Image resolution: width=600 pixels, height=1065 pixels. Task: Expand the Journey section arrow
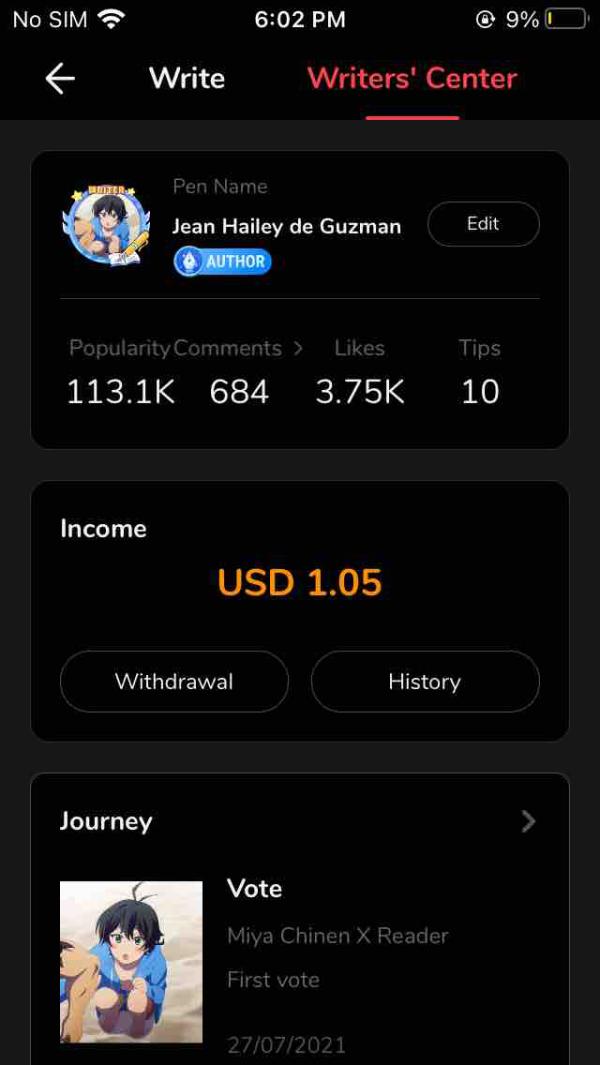click(x=529, y=821)
